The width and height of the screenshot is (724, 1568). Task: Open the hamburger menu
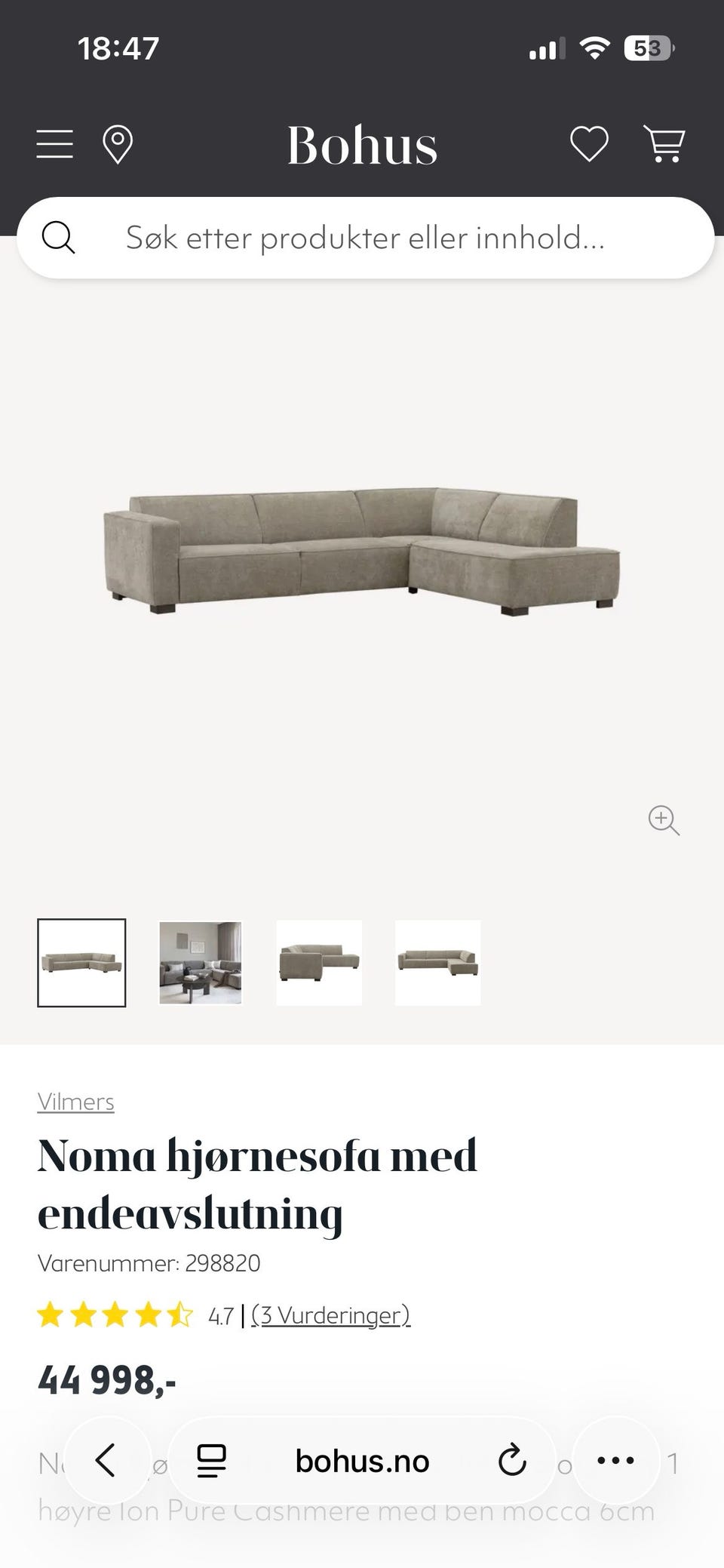pyautogui.click(x=55, y=143)
